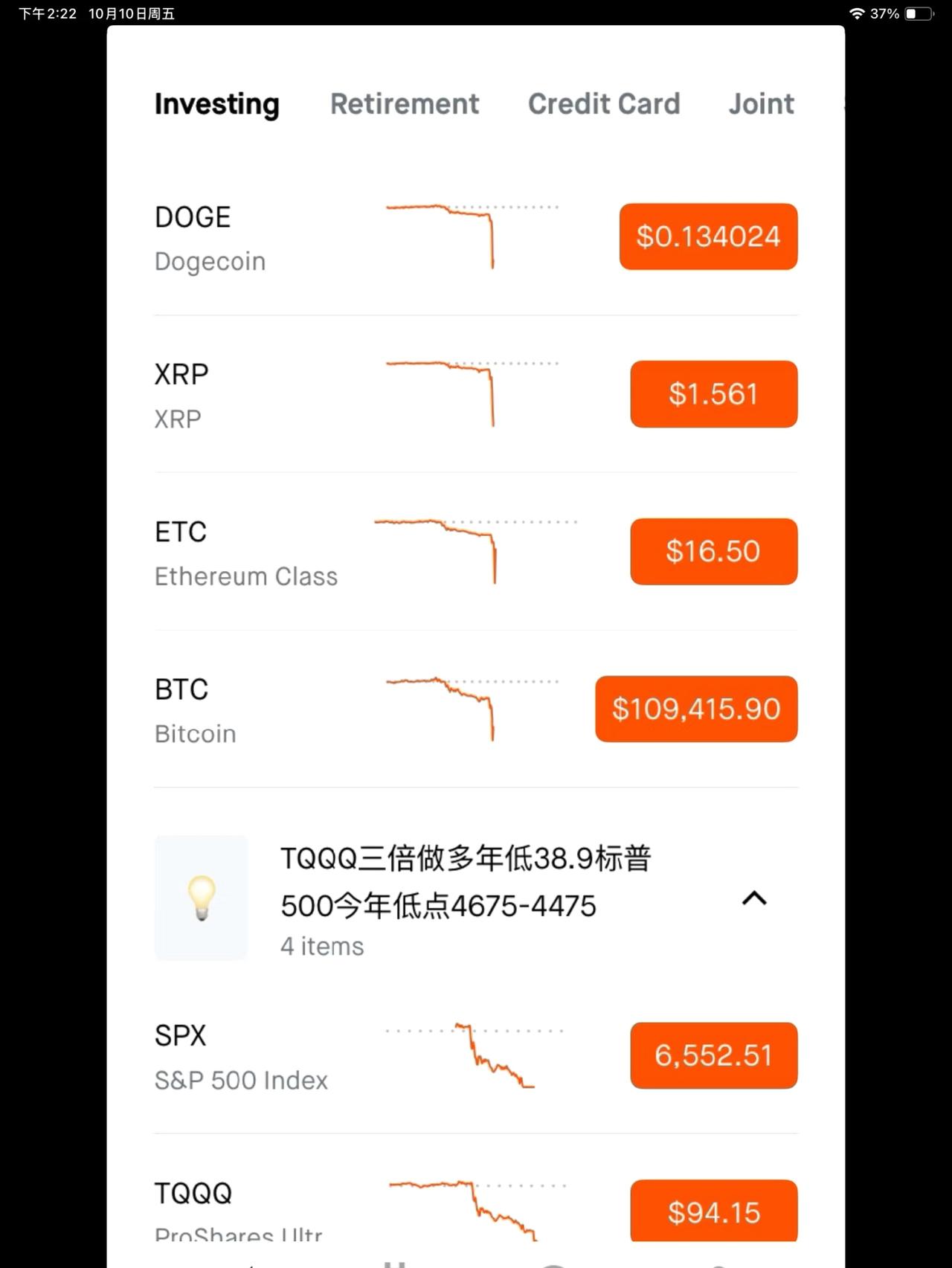Open the TQQQ ProShares row
Viewport: 952px width, 1268px height.
point(238,1209)
